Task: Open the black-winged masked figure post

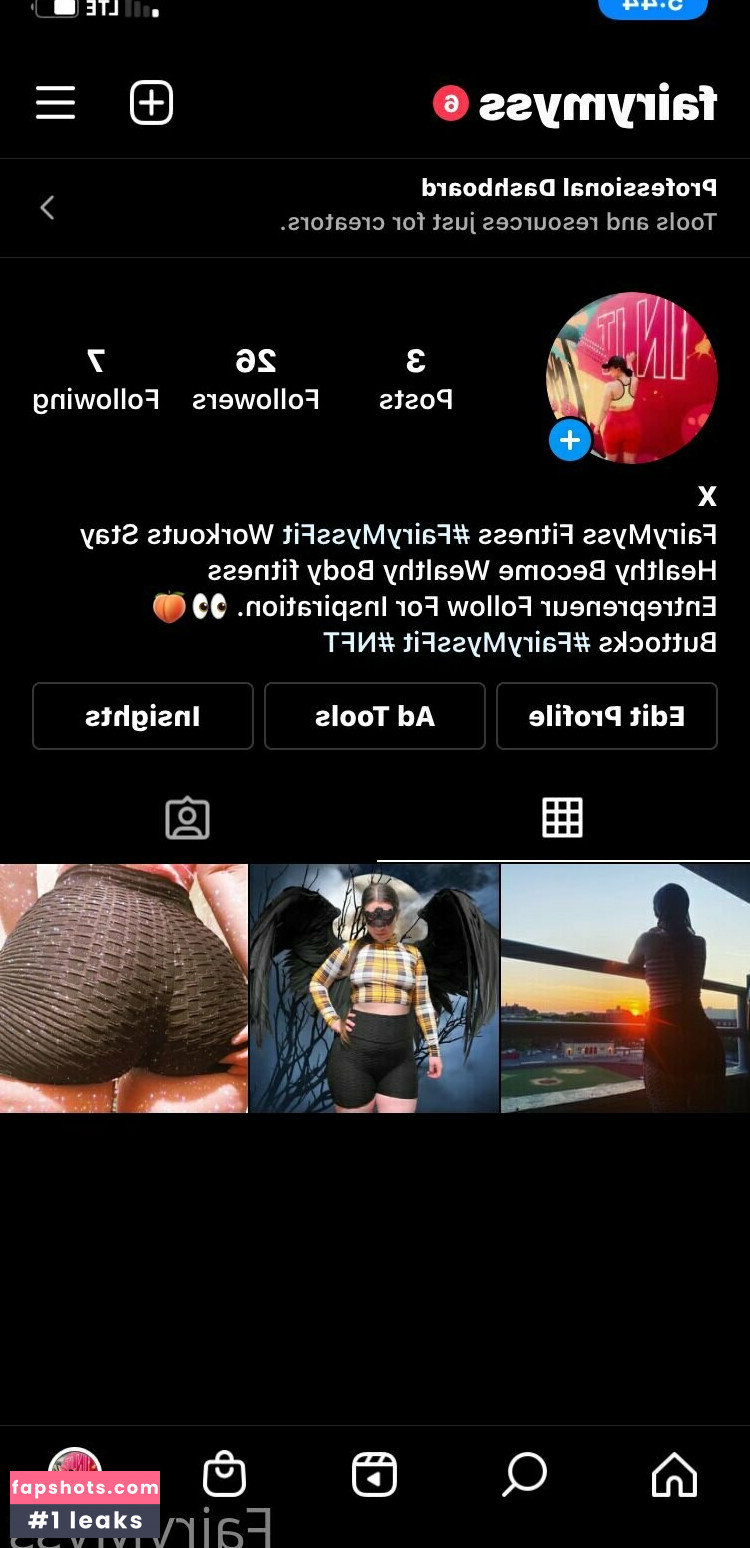Action: 374,988
